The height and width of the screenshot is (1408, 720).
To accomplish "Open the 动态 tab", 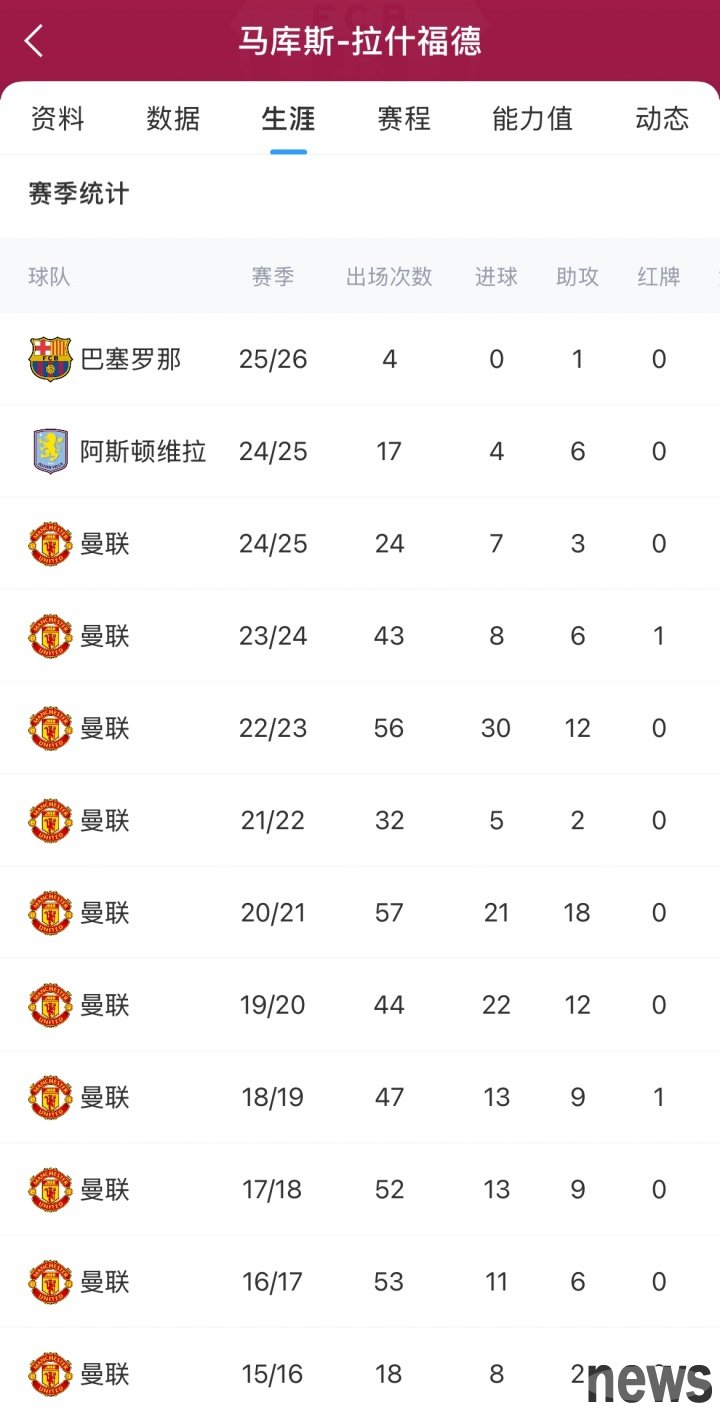I will (x=662, y=118).
